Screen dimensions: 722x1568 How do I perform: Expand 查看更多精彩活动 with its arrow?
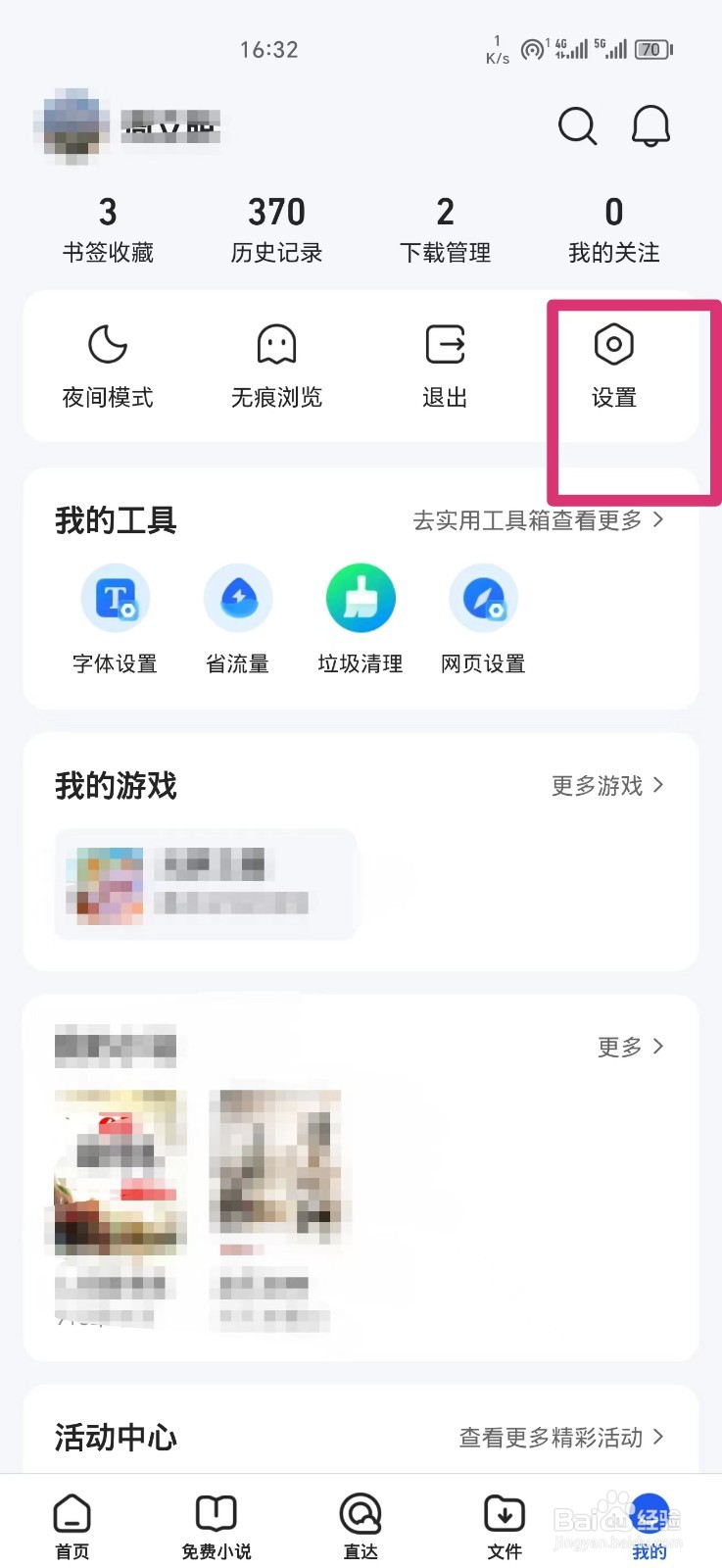563,1438
